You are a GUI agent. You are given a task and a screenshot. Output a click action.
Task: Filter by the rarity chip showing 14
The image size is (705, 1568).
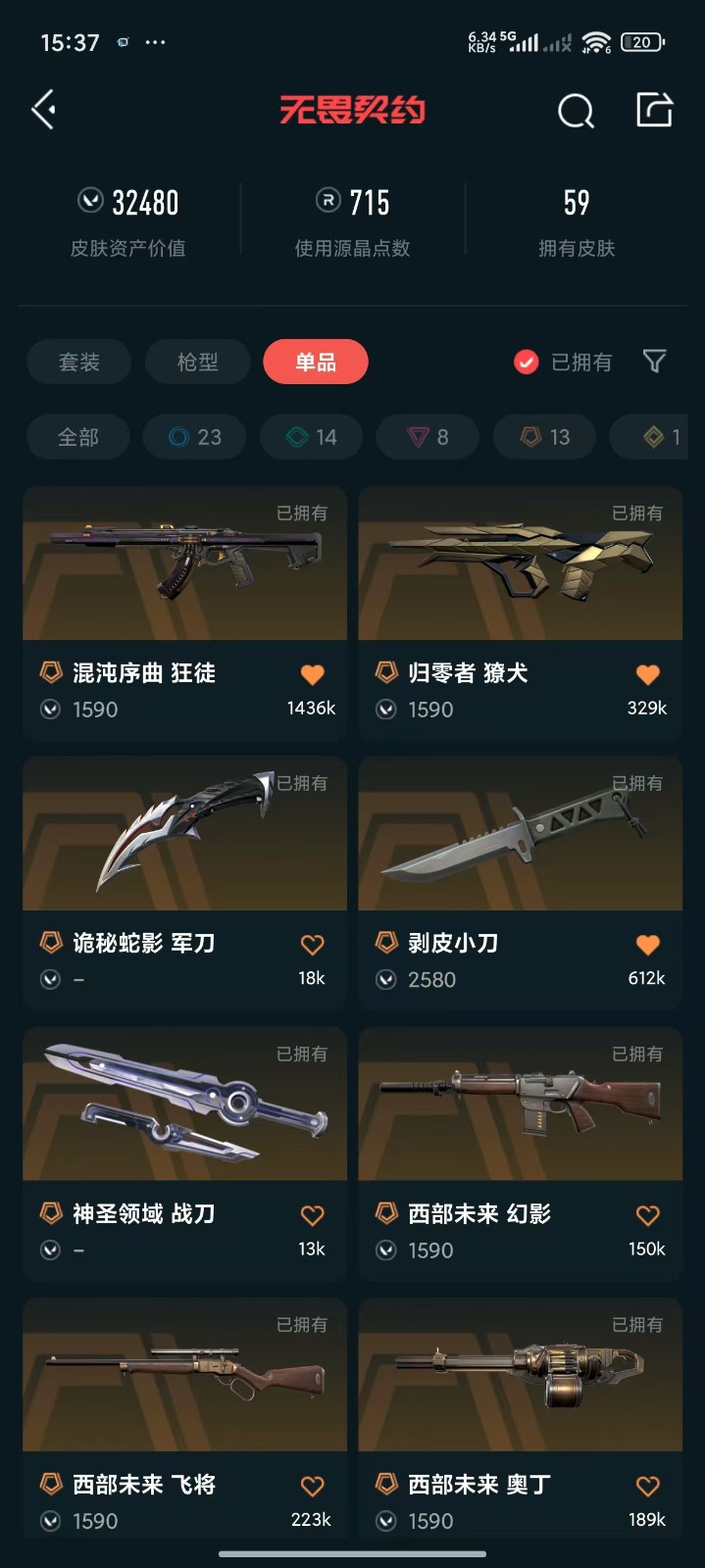pyautogui.click(x=312, y=437)
